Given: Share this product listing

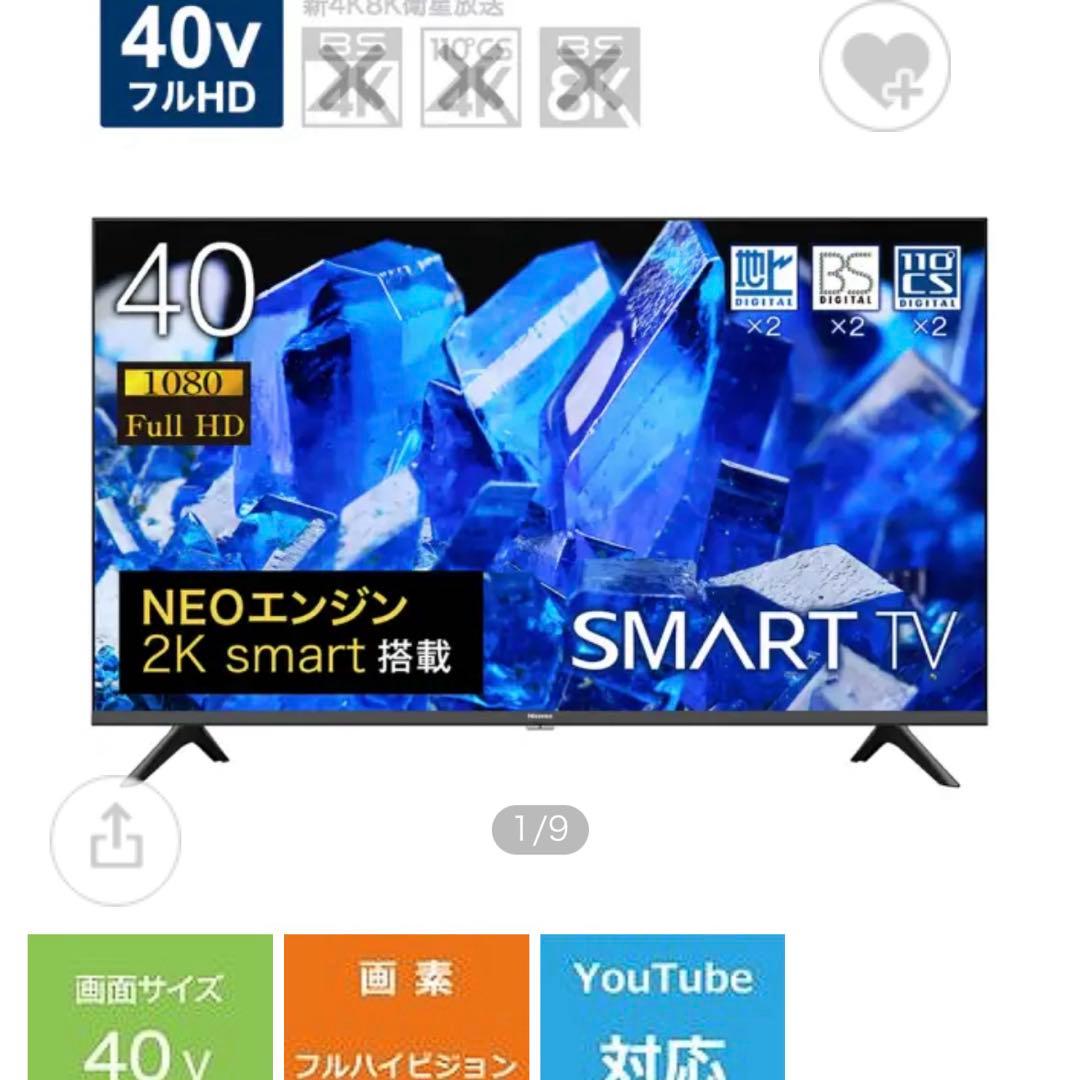Looking at the screenshot, I should (x=116, y=840).
